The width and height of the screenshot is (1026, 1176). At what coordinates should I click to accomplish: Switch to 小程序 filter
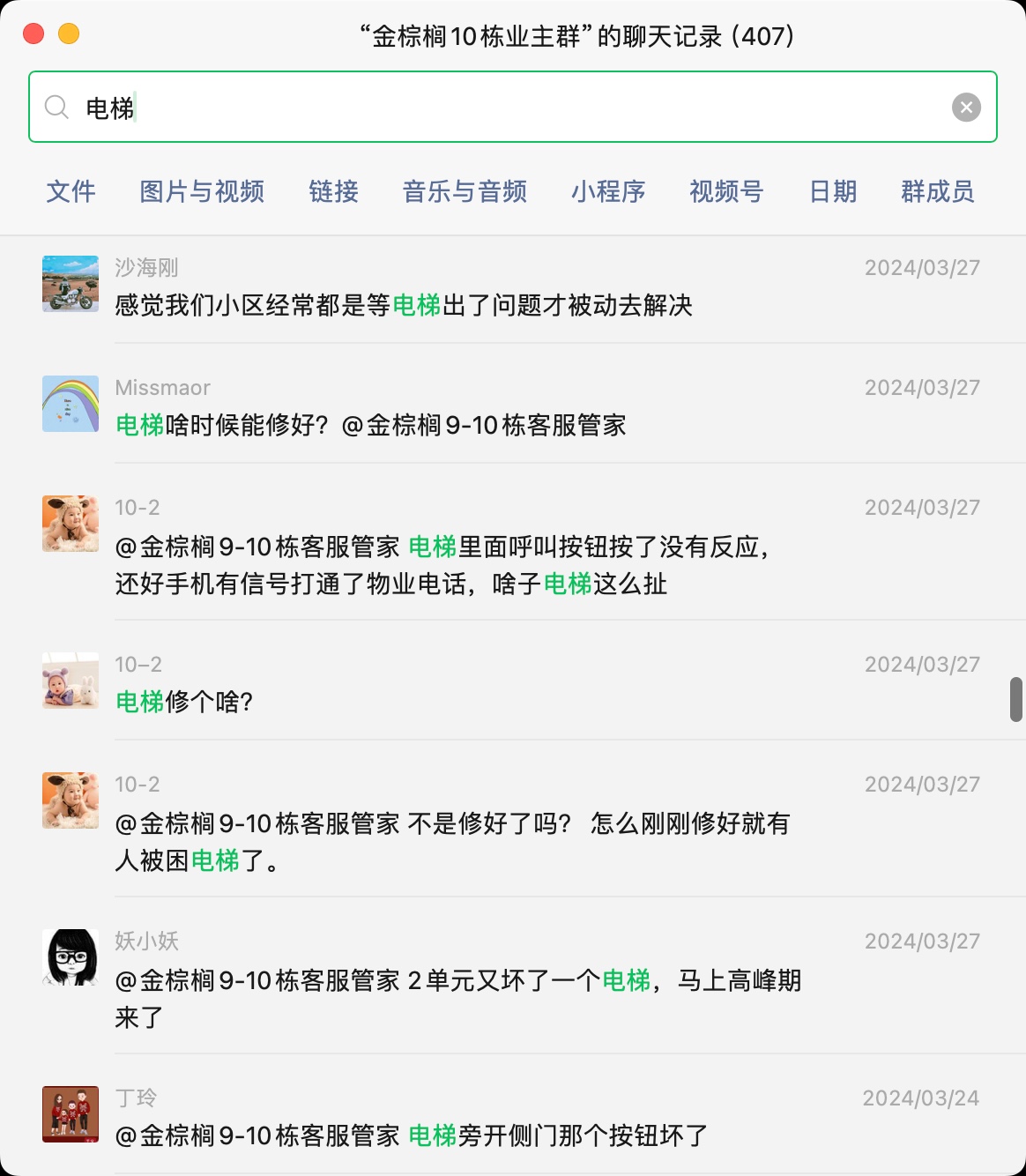(608, 191)
